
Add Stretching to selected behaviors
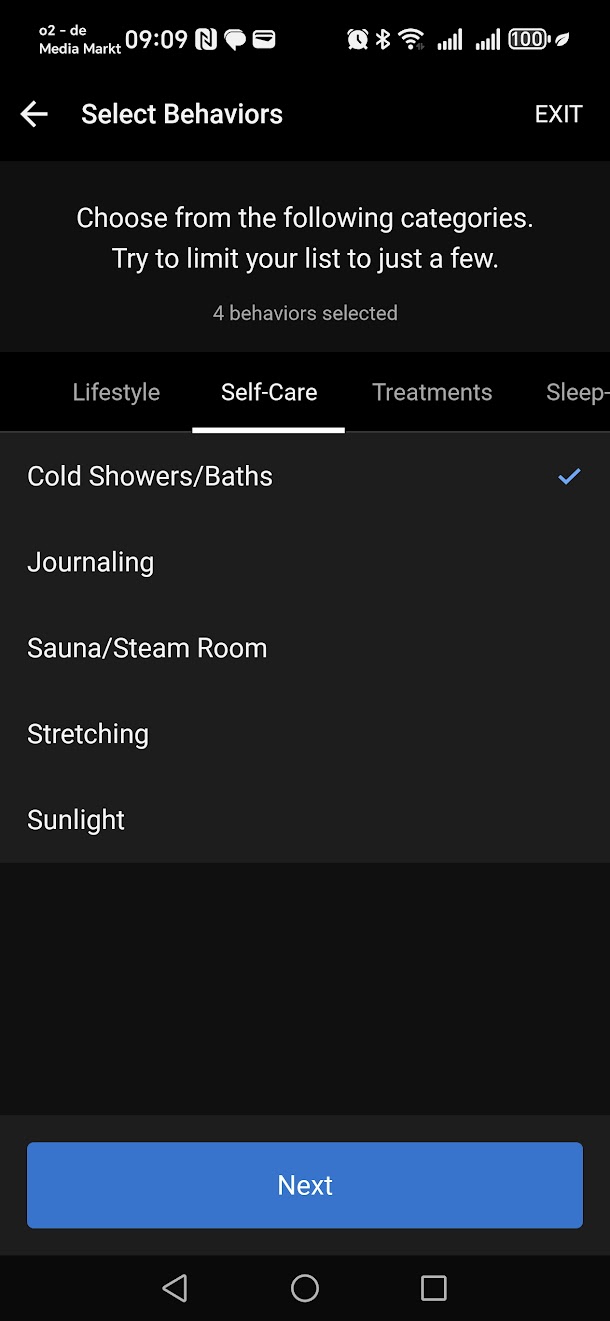(304, 734)
